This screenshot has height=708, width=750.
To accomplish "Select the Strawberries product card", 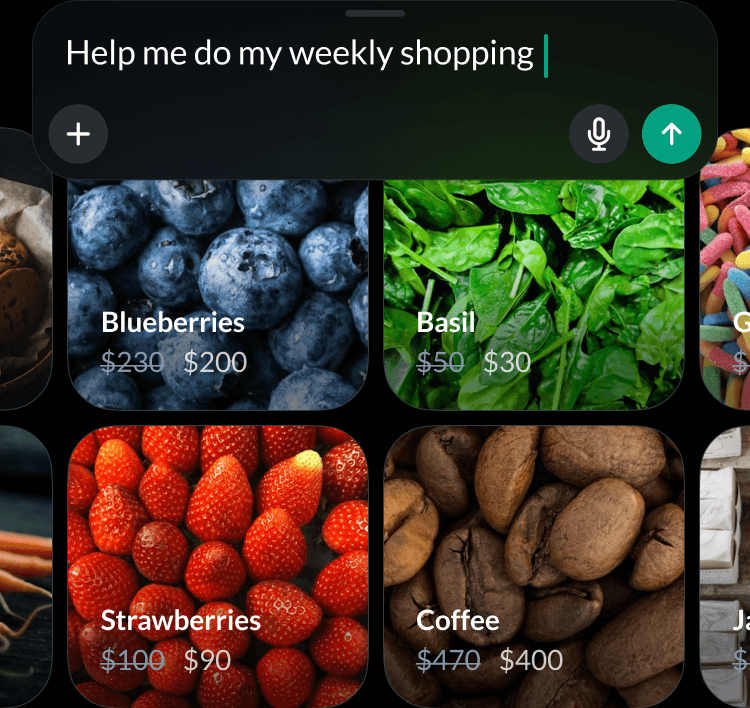I will (217, 565).
